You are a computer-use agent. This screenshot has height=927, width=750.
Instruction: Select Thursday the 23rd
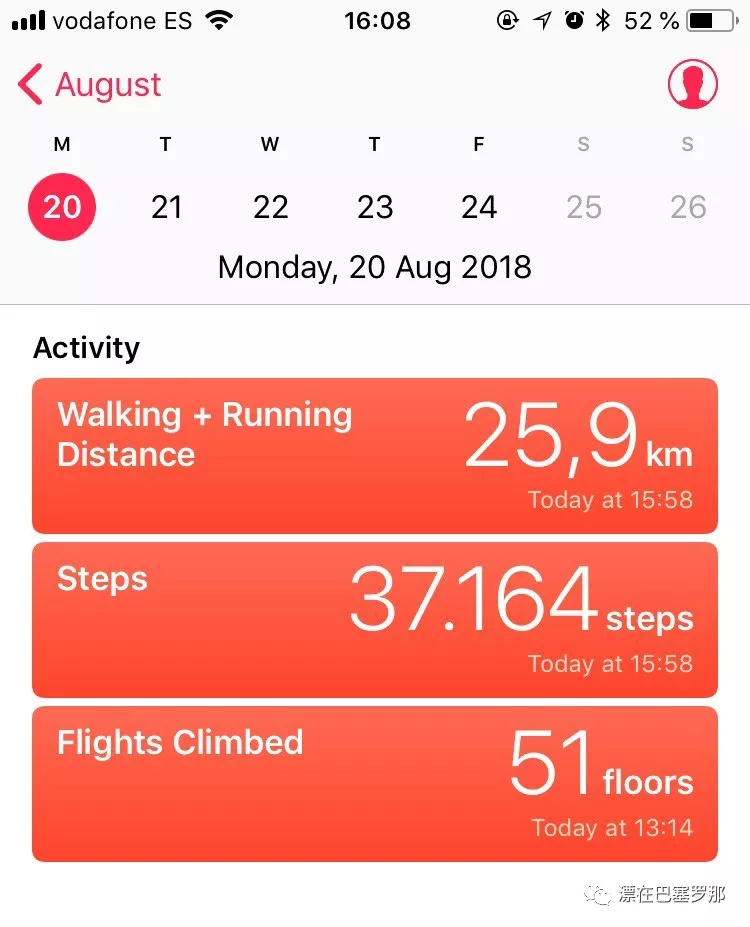pos(375,207)
